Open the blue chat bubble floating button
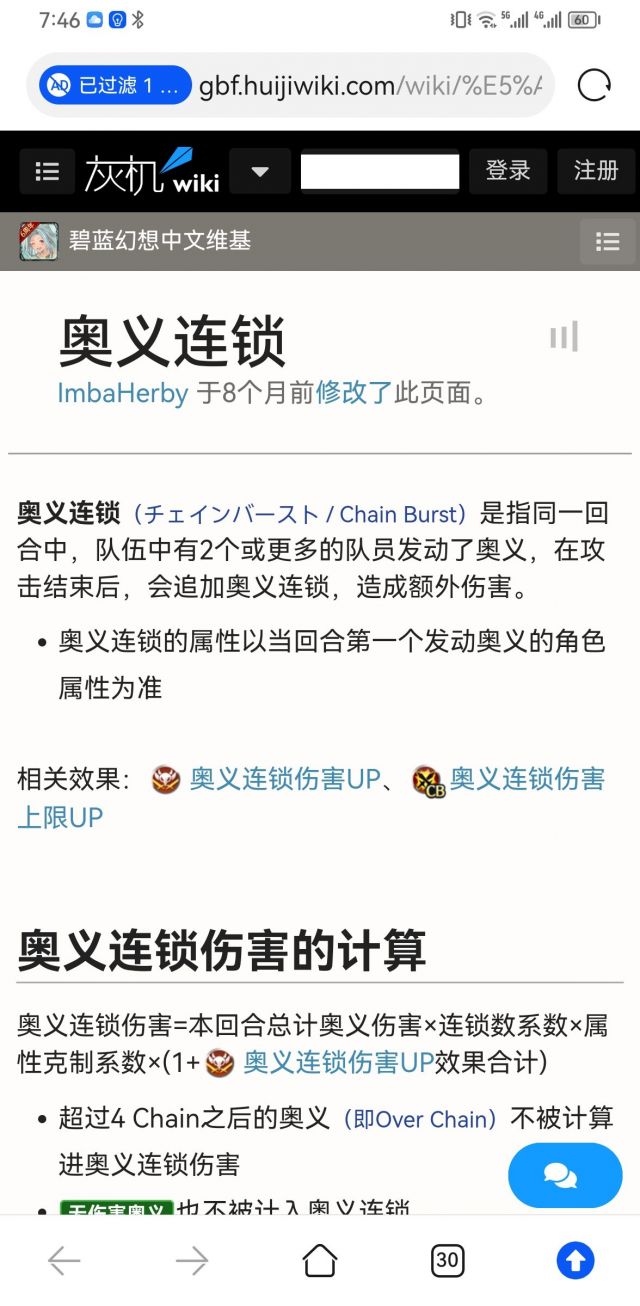 click(565, 1176)
